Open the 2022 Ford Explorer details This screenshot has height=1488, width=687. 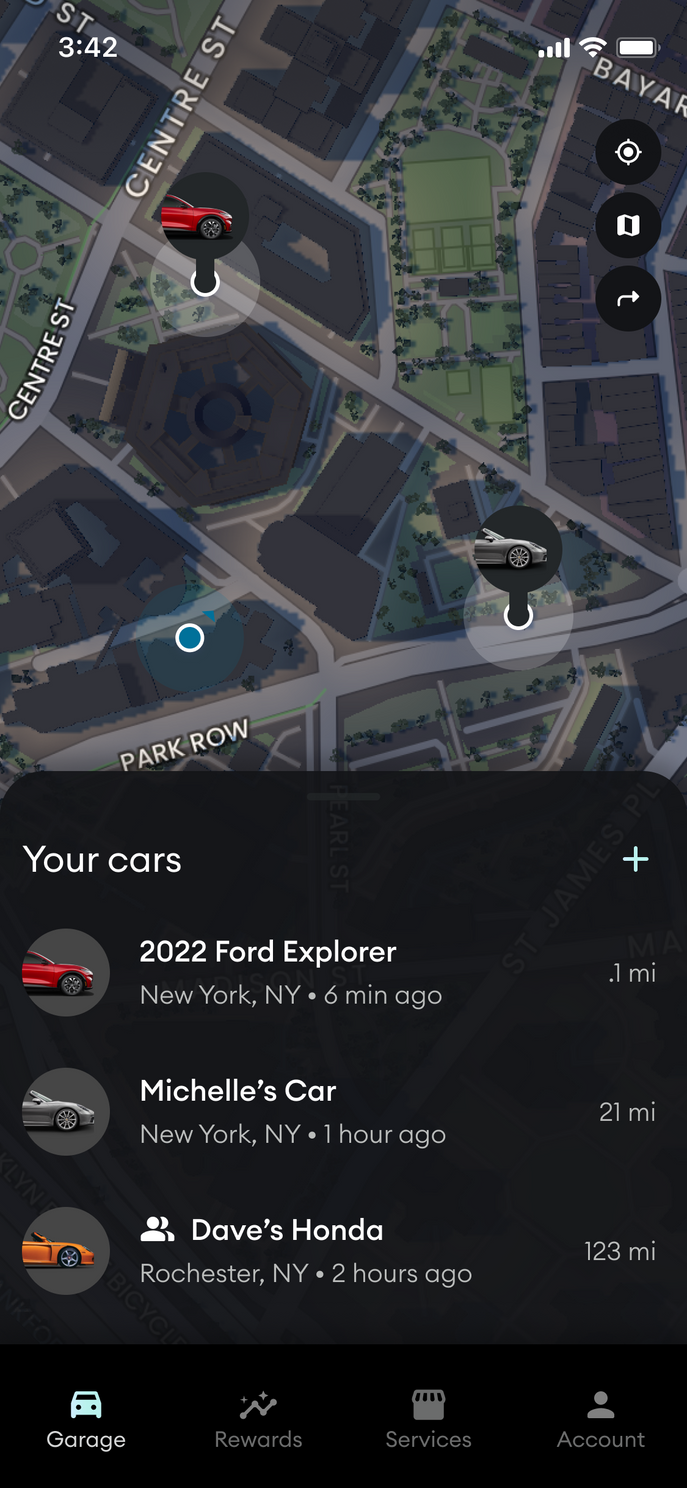pos(340,972)
